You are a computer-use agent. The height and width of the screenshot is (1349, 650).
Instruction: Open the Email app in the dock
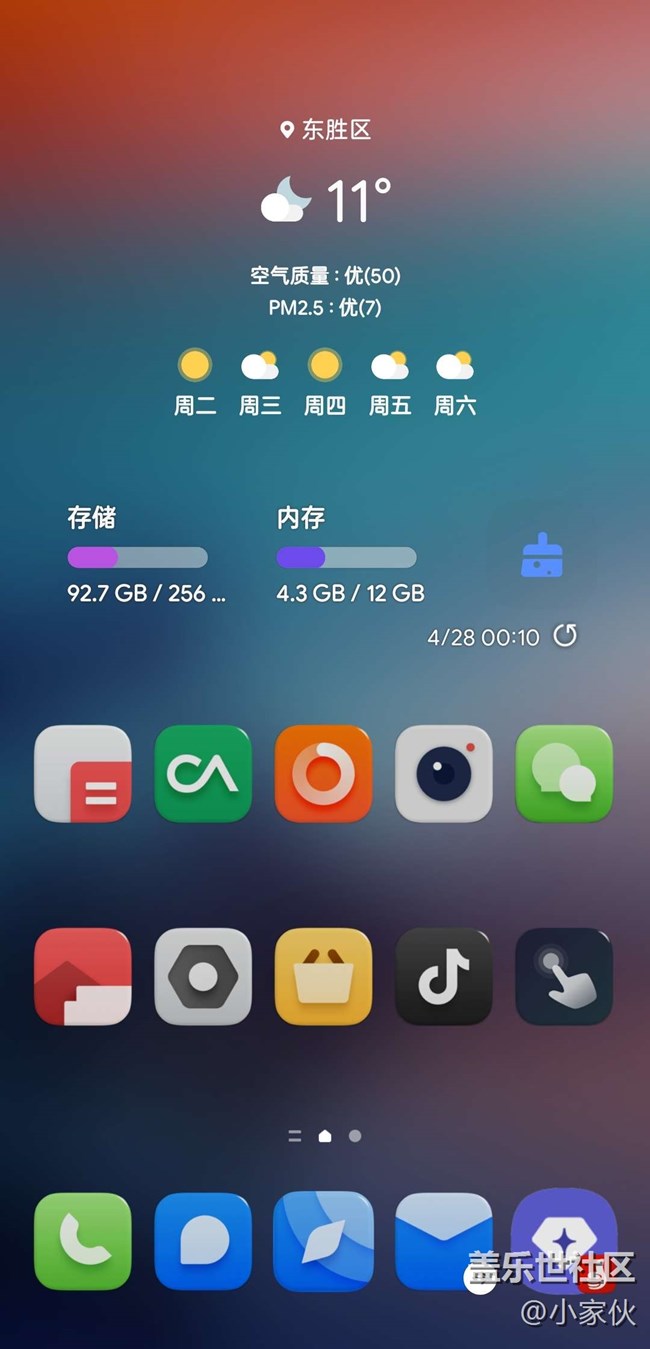click(x=444, y=1241)
